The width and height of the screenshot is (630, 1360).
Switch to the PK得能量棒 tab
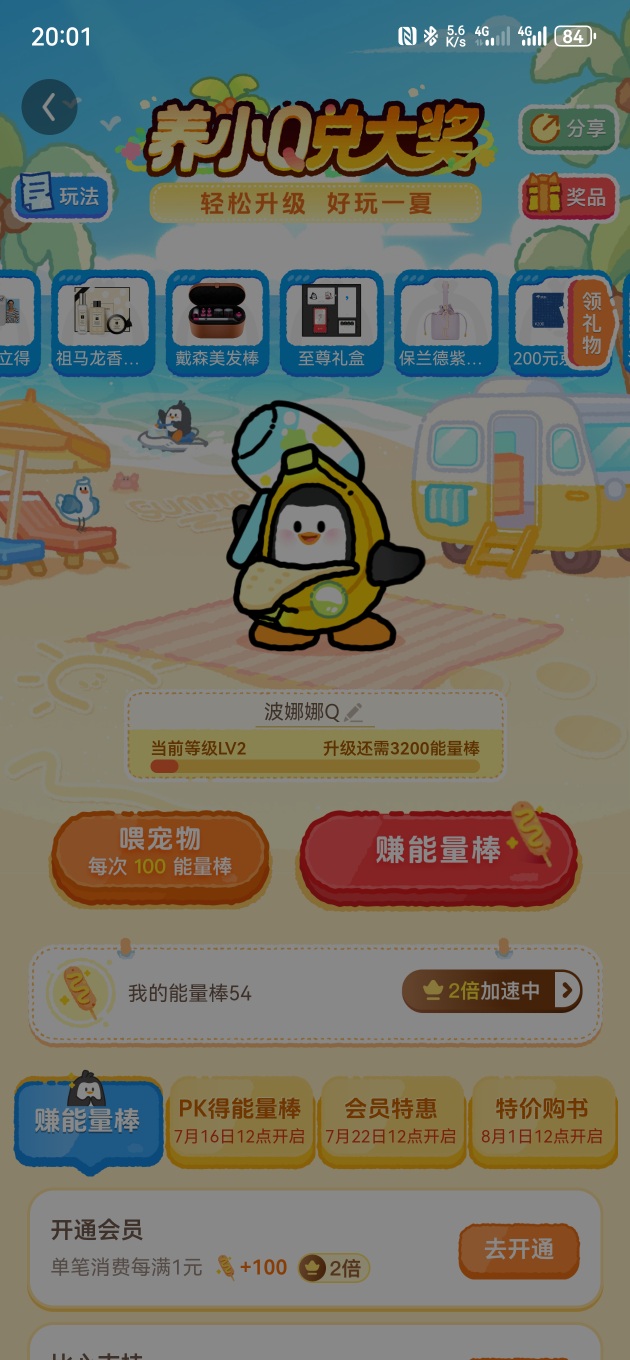tap(240, 1120)
